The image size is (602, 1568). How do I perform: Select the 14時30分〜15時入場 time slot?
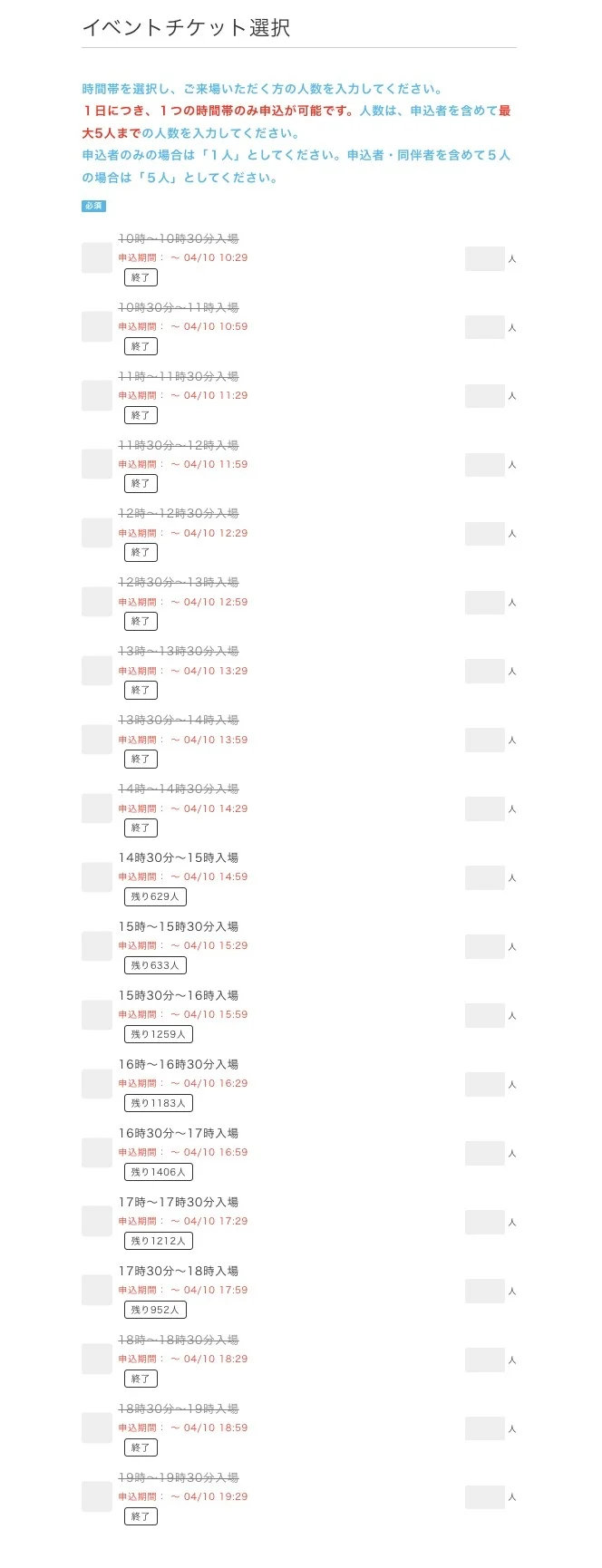click(x=97, y=877)
